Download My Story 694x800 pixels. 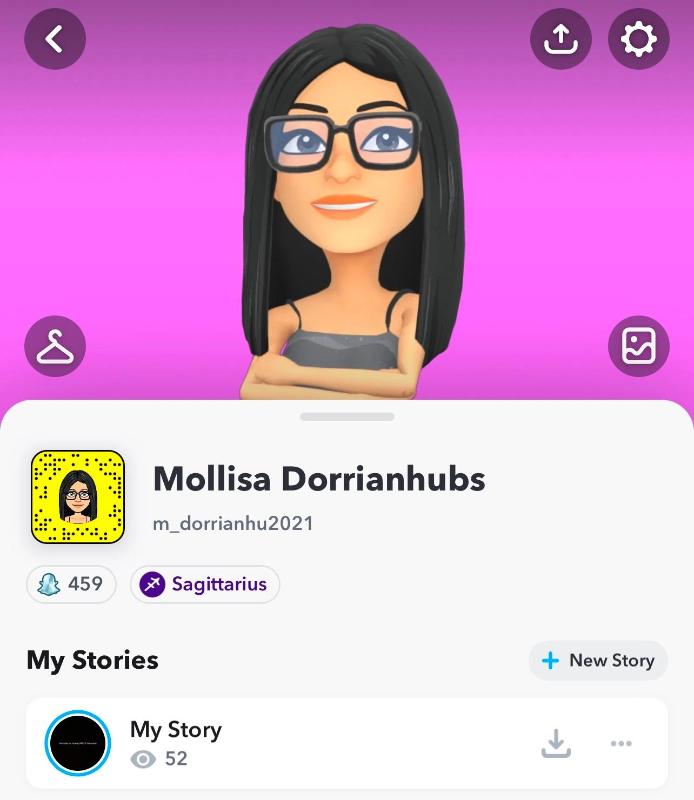(x=556, y=743)
